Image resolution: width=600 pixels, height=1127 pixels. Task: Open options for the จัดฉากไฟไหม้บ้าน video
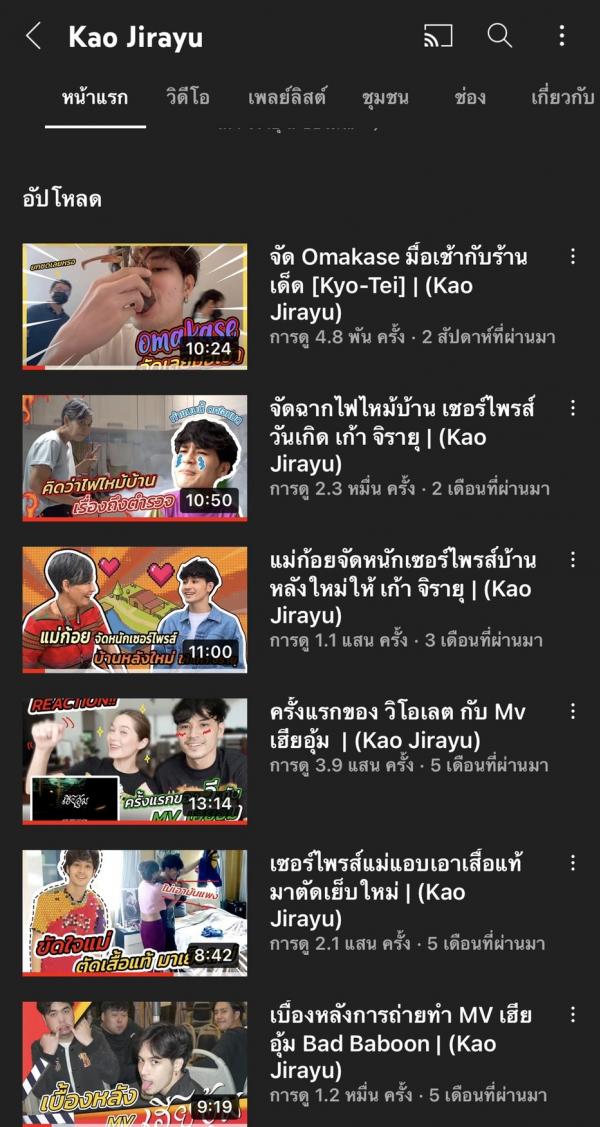pyautogui.click(x=573, y=408)
